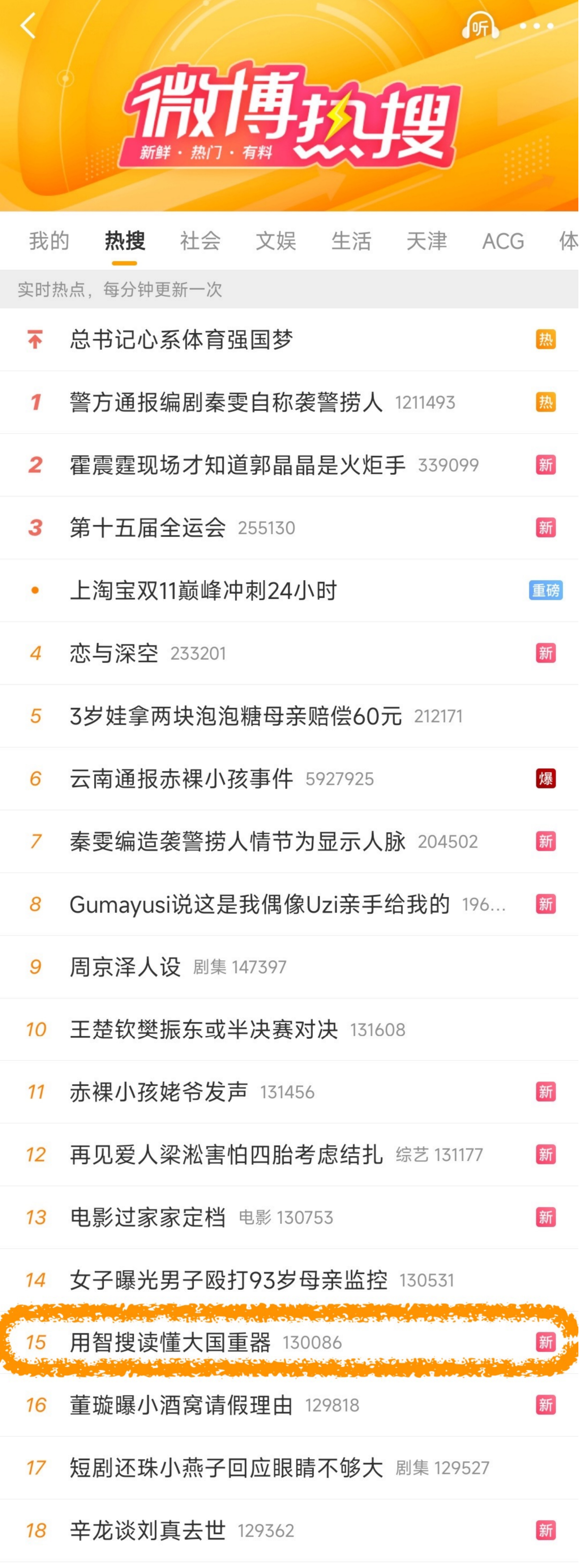Screen dimensions: 580x1568
Task: Go back from the hot search page
Action: point(28,26)
